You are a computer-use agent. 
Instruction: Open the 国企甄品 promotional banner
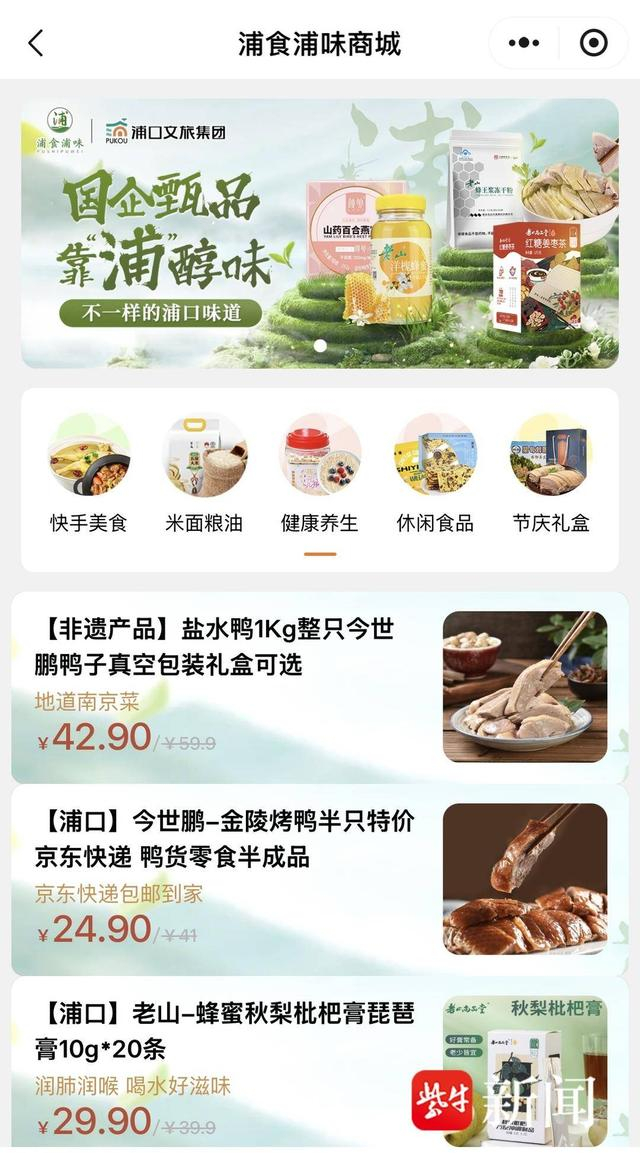320,232
